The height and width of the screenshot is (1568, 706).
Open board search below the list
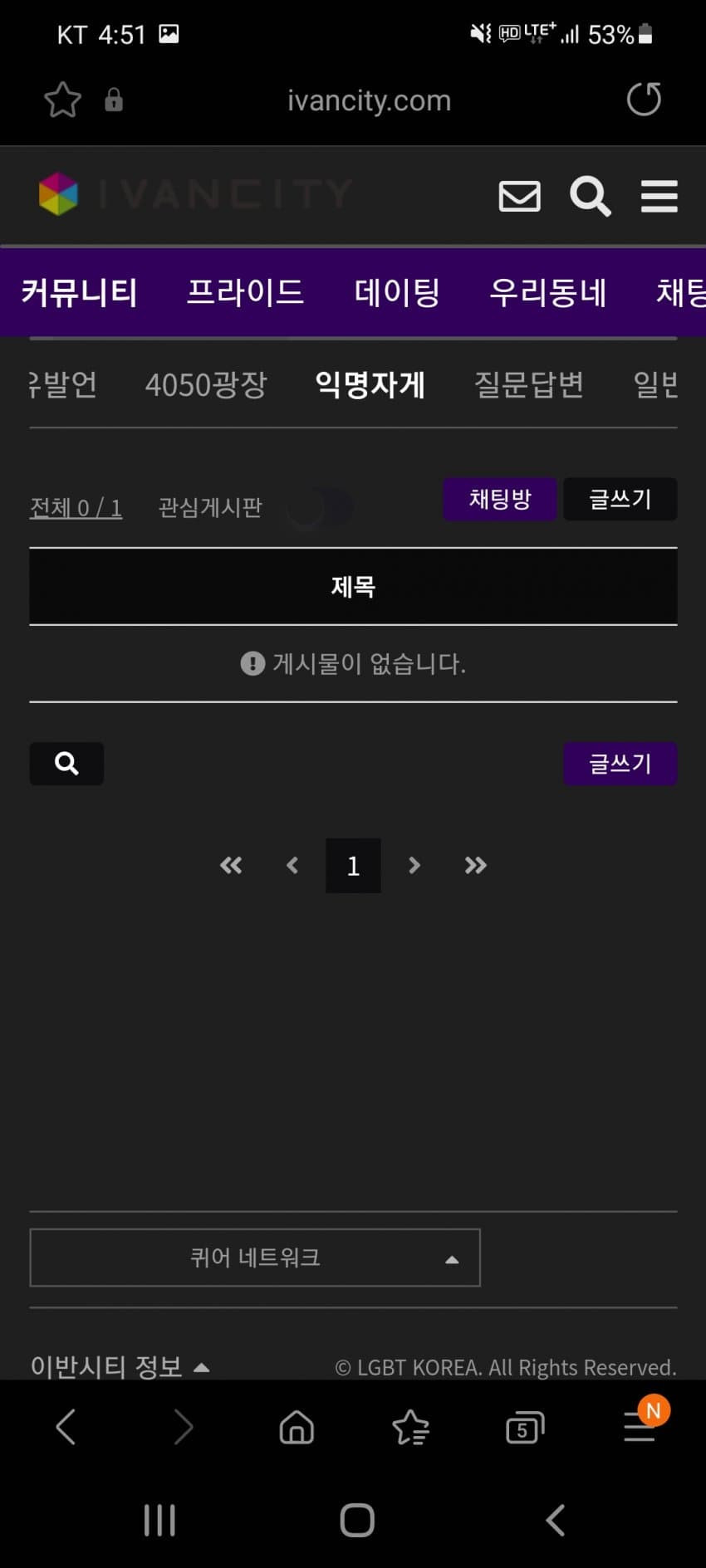pos(66,763)
